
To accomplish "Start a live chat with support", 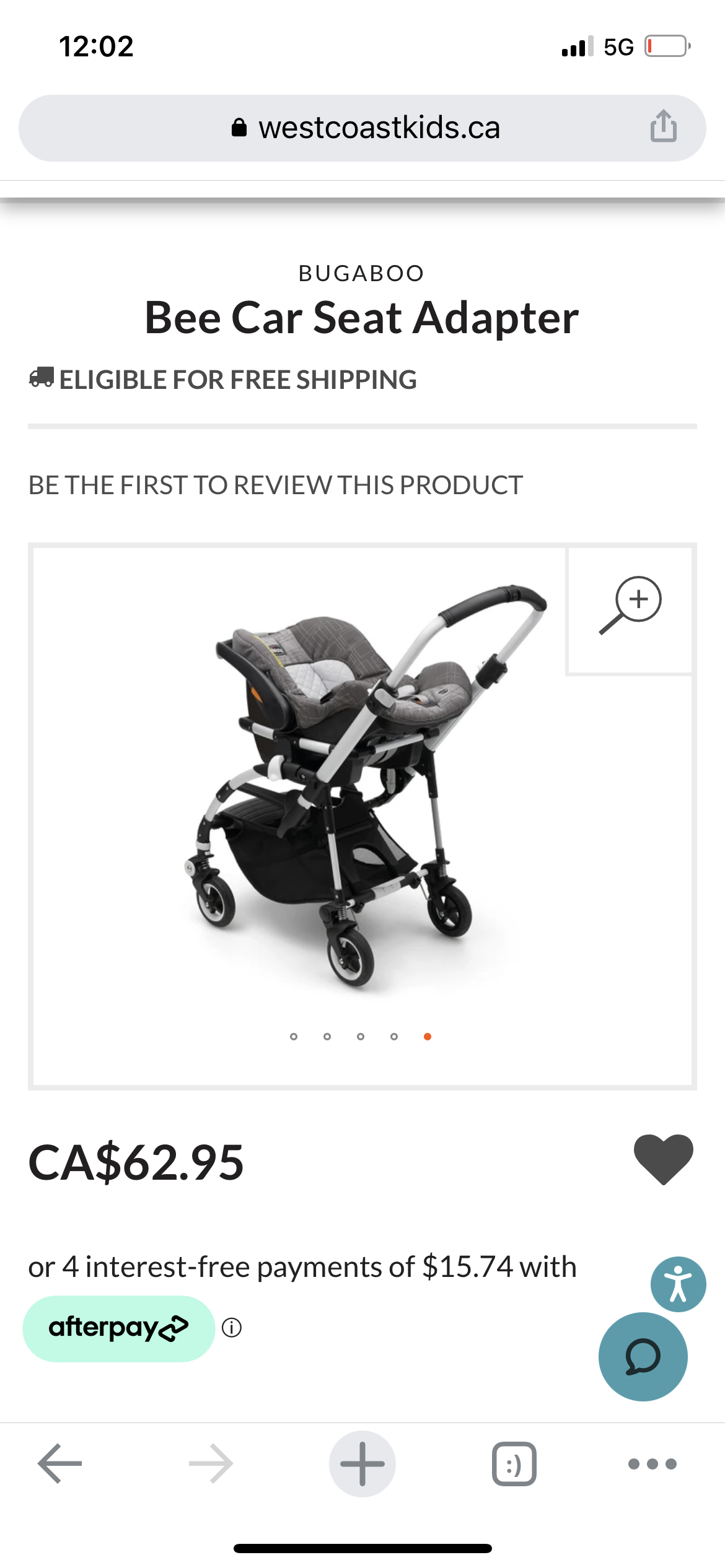I will click(x=643, y=1357).
